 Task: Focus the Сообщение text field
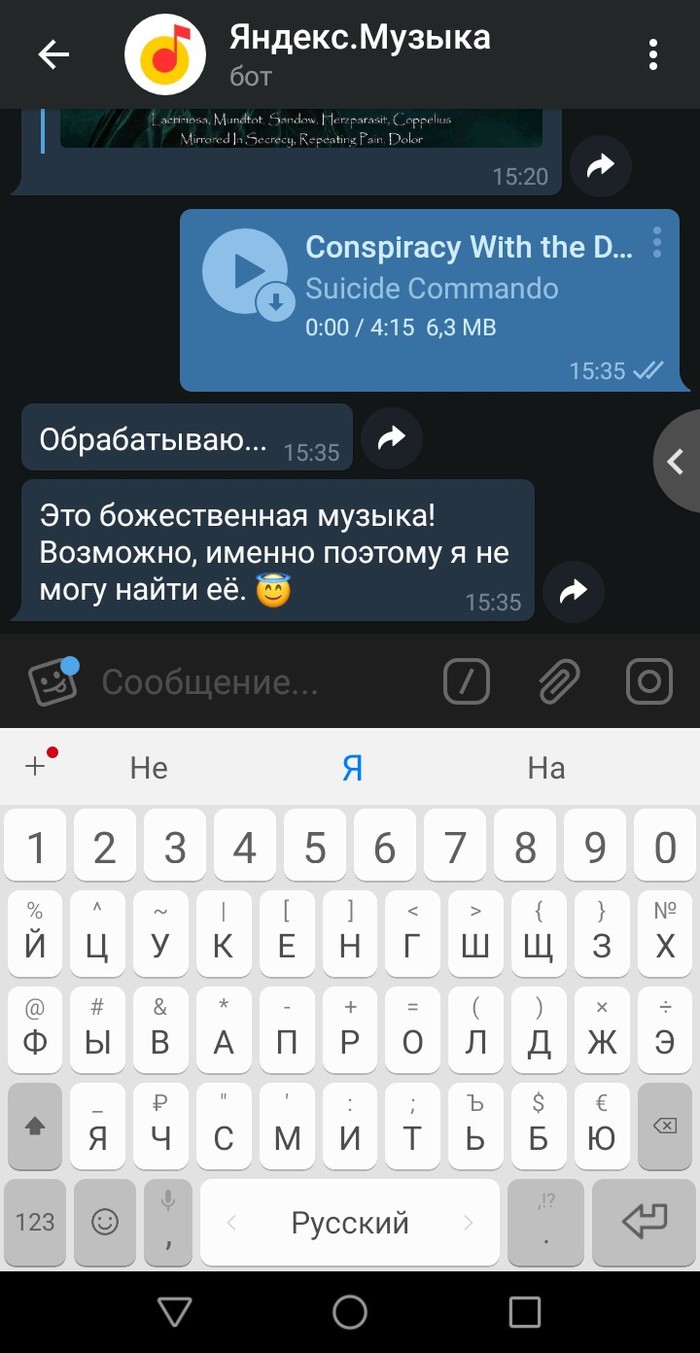coord(260,683)
